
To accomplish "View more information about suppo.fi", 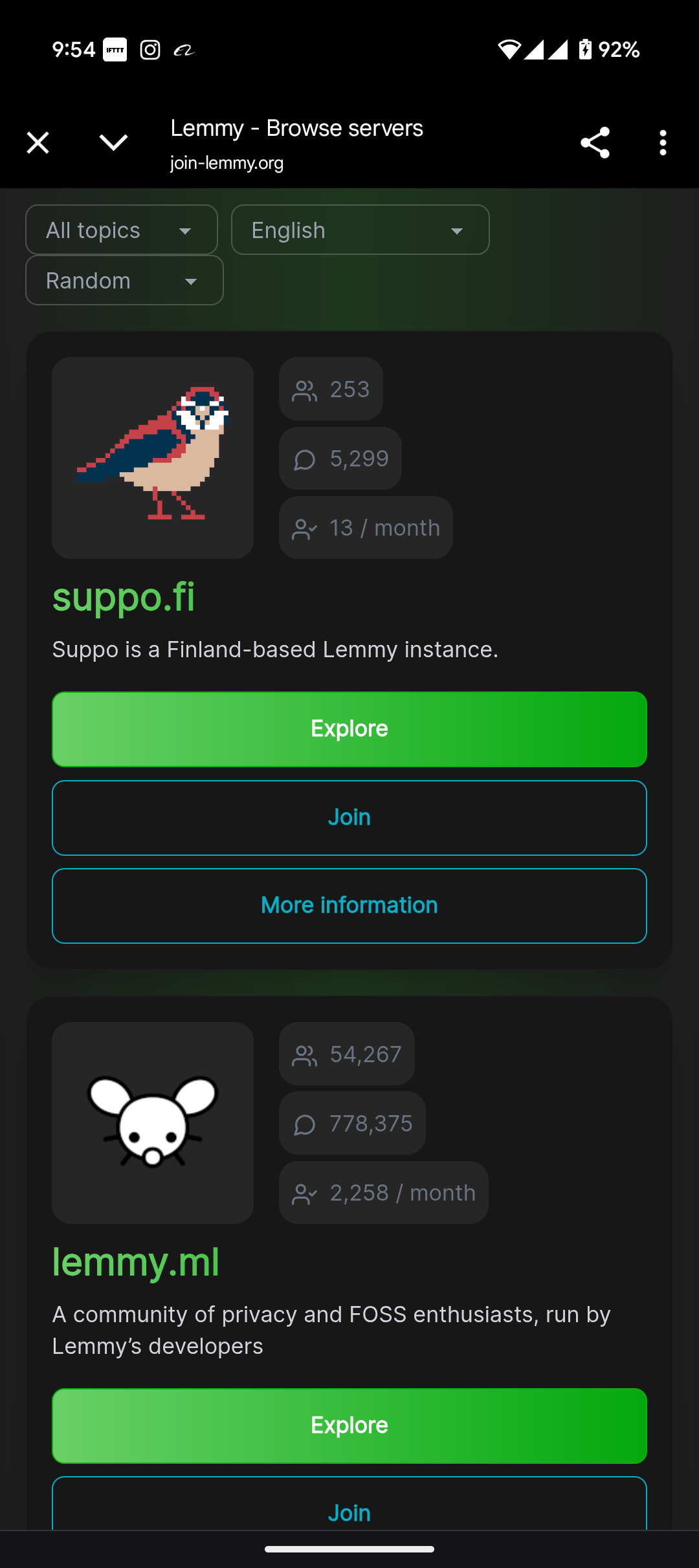I will click(x=349, y=906).
